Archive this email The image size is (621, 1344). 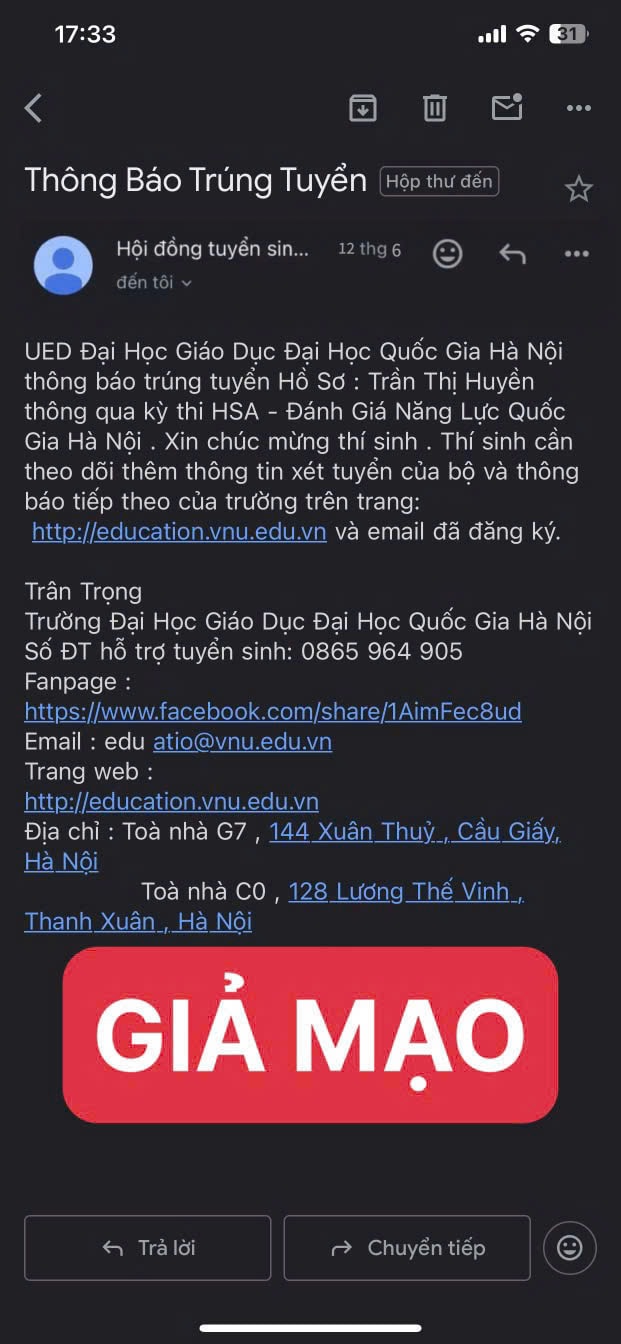[x=362, y=108]
